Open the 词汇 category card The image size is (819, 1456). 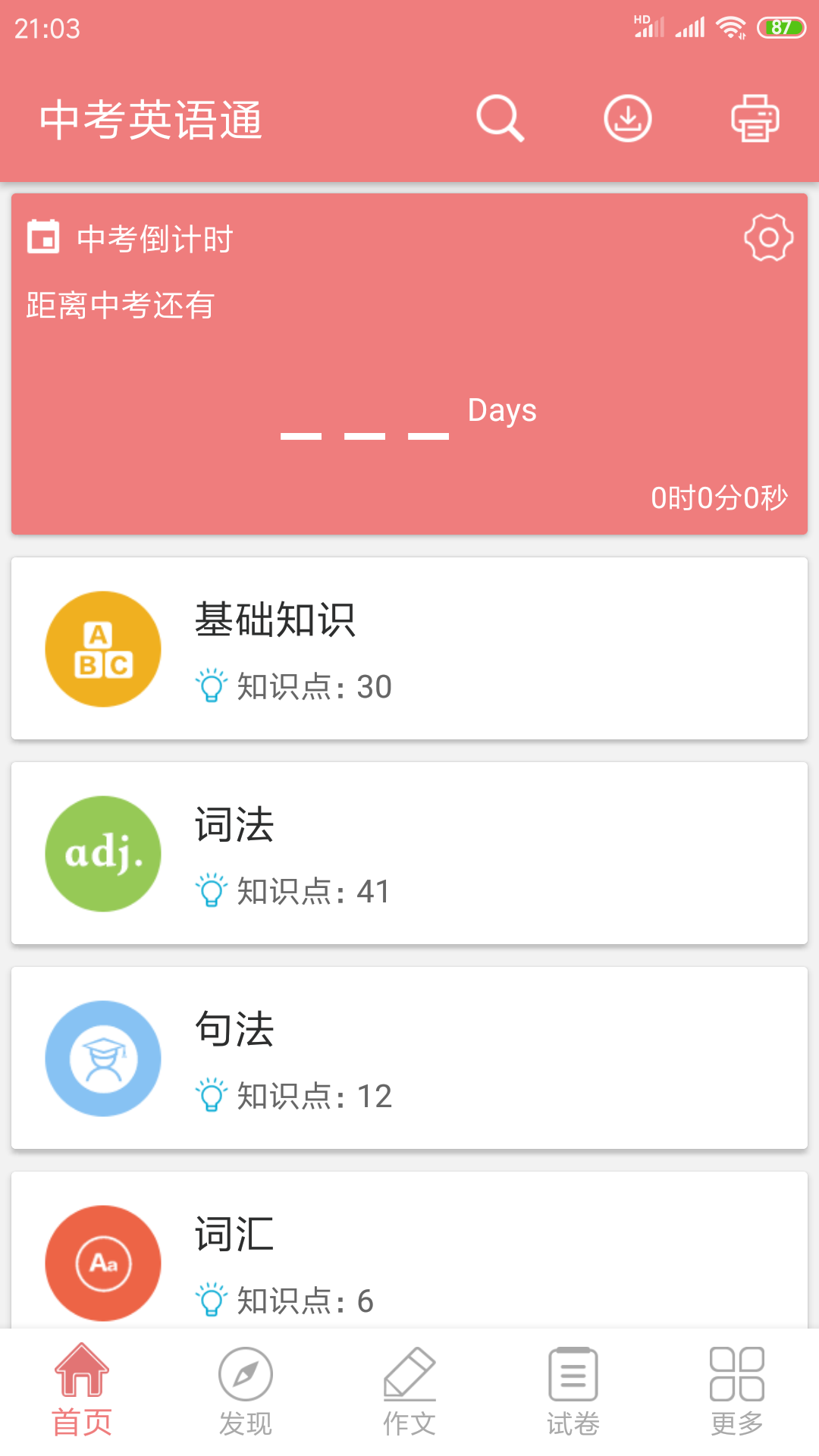point(409,1259)
